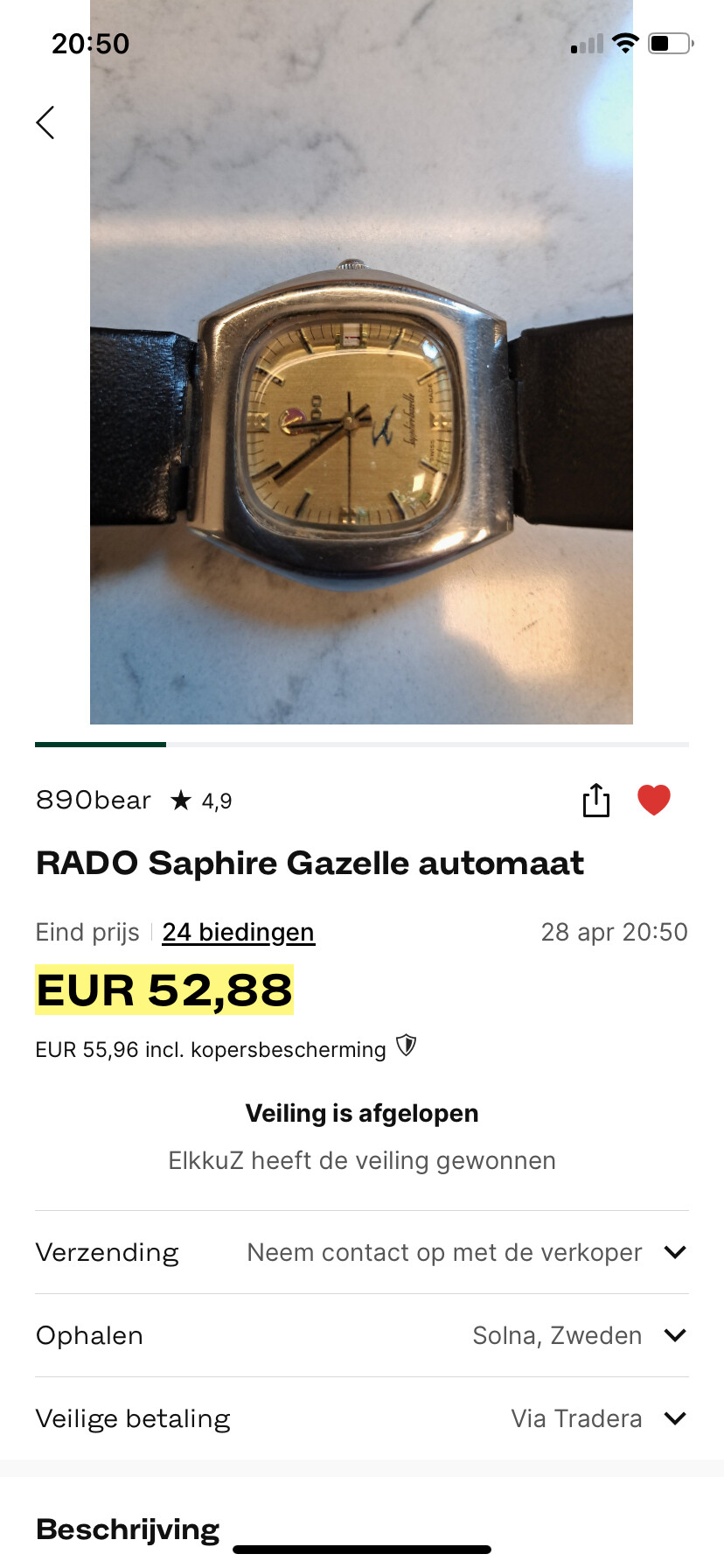Share this auction listing
The image size is (724, 1568).
tap(596, 800)
